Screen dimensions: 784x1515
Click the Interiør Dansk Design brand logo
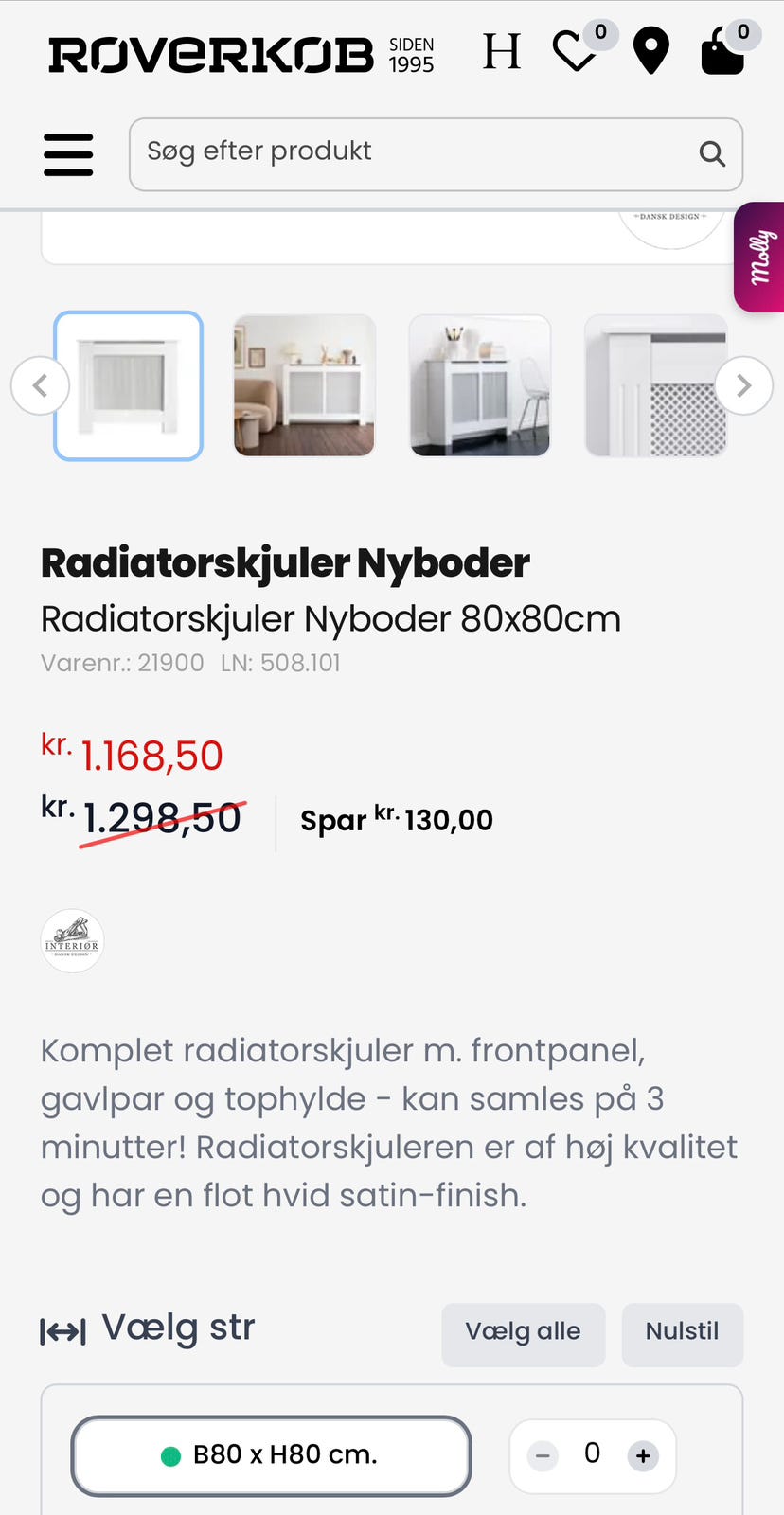[x=71, y=940]
